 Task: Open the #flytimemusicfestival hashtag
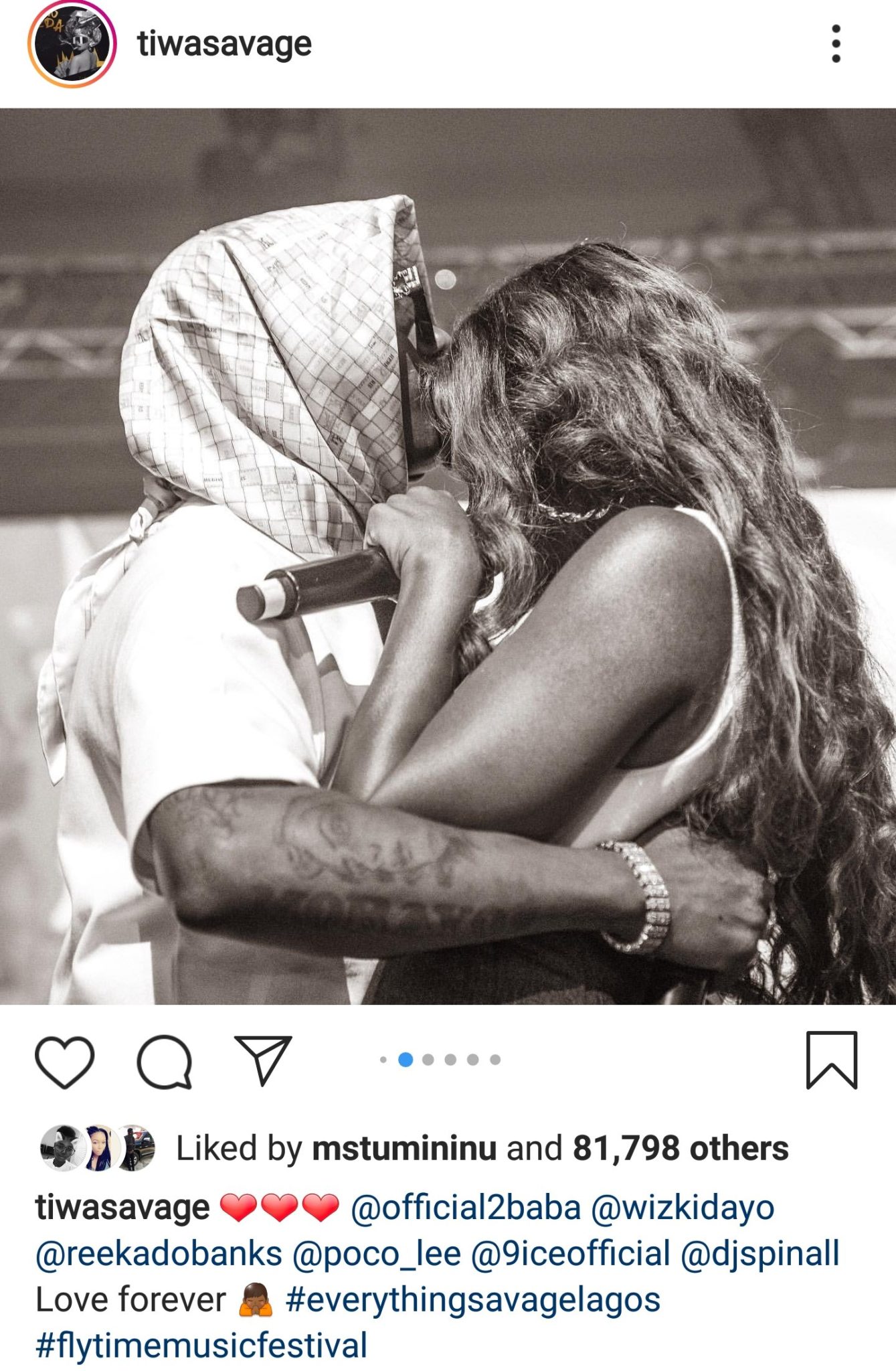201,1346
